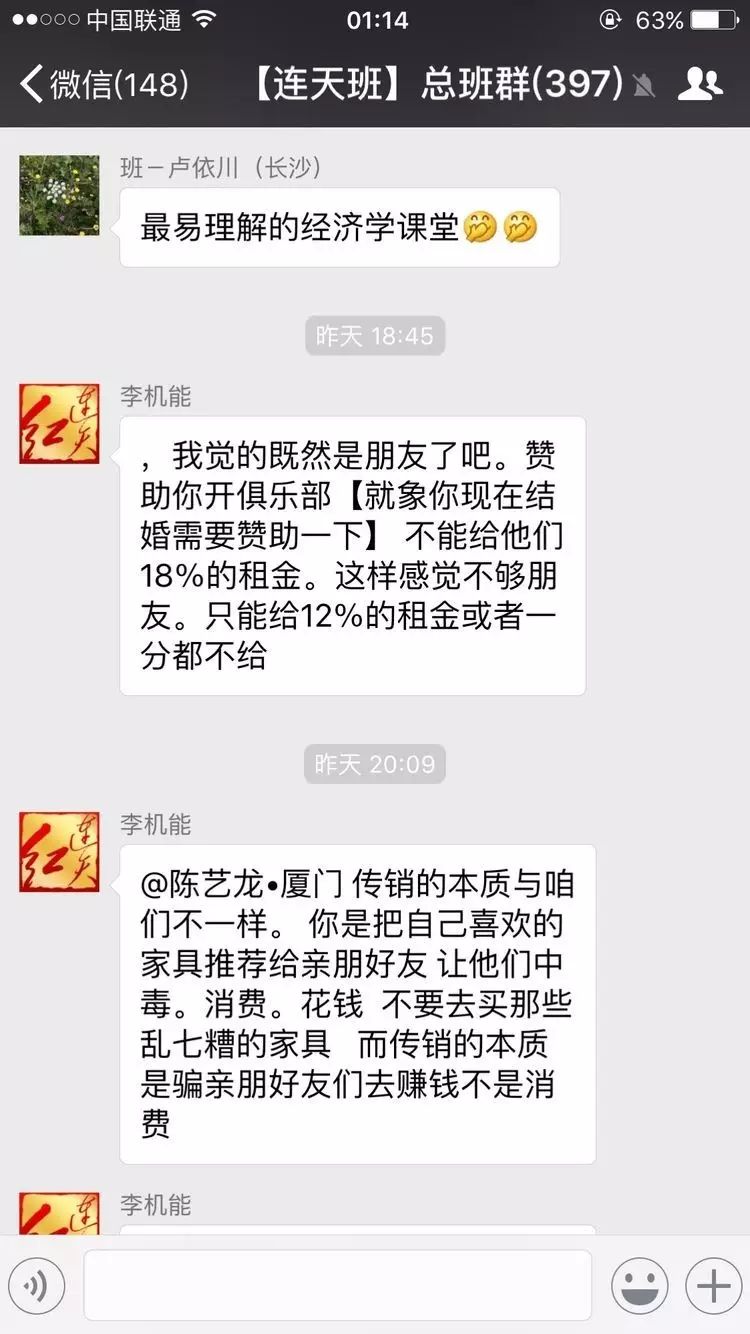The width and height of the screenshot is (750, 1334).
Task: Open 班一卢依川's profile avatar
Action: [x=59, y=196]
